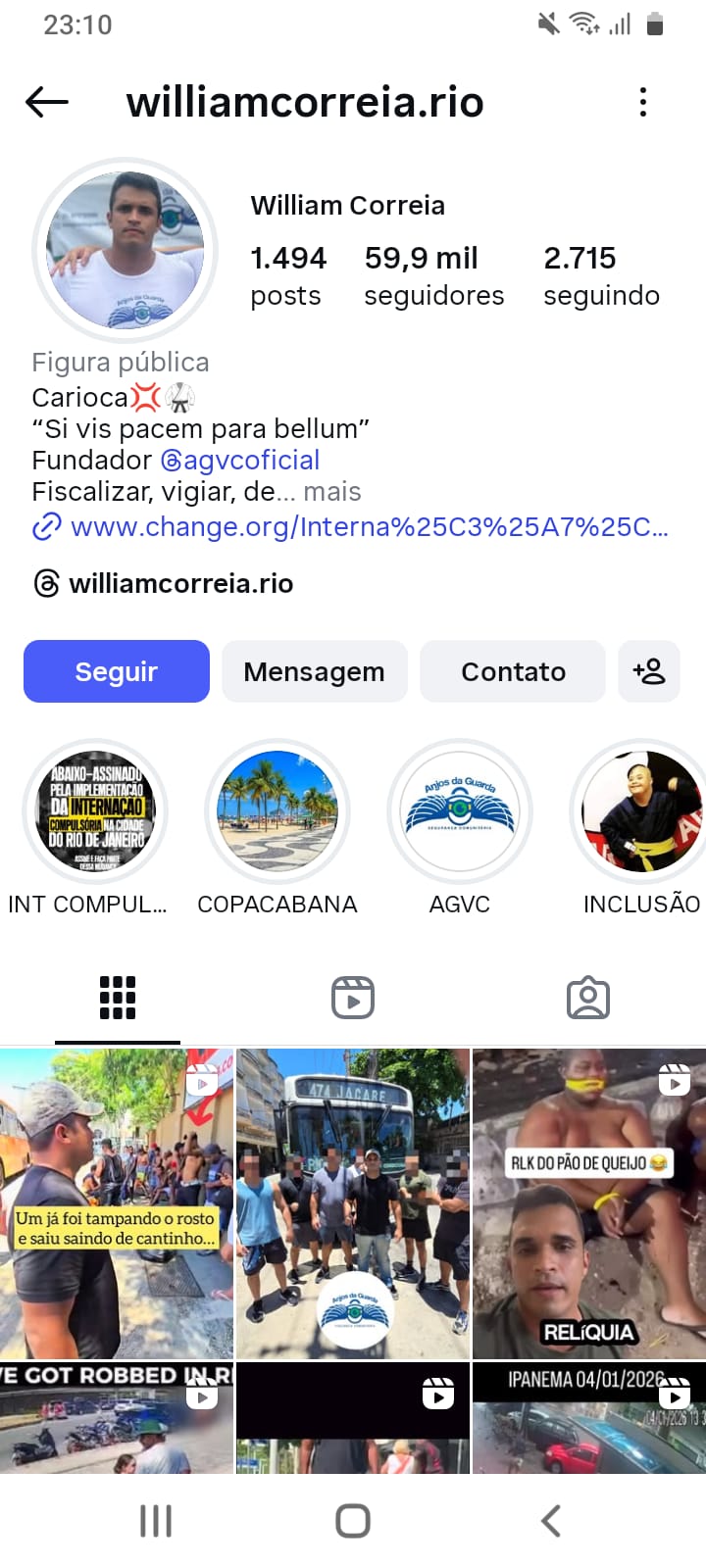Visit the @agvcoficial mention
The width and height of the screenshot is (706, 1568).
tap(240, 461)
